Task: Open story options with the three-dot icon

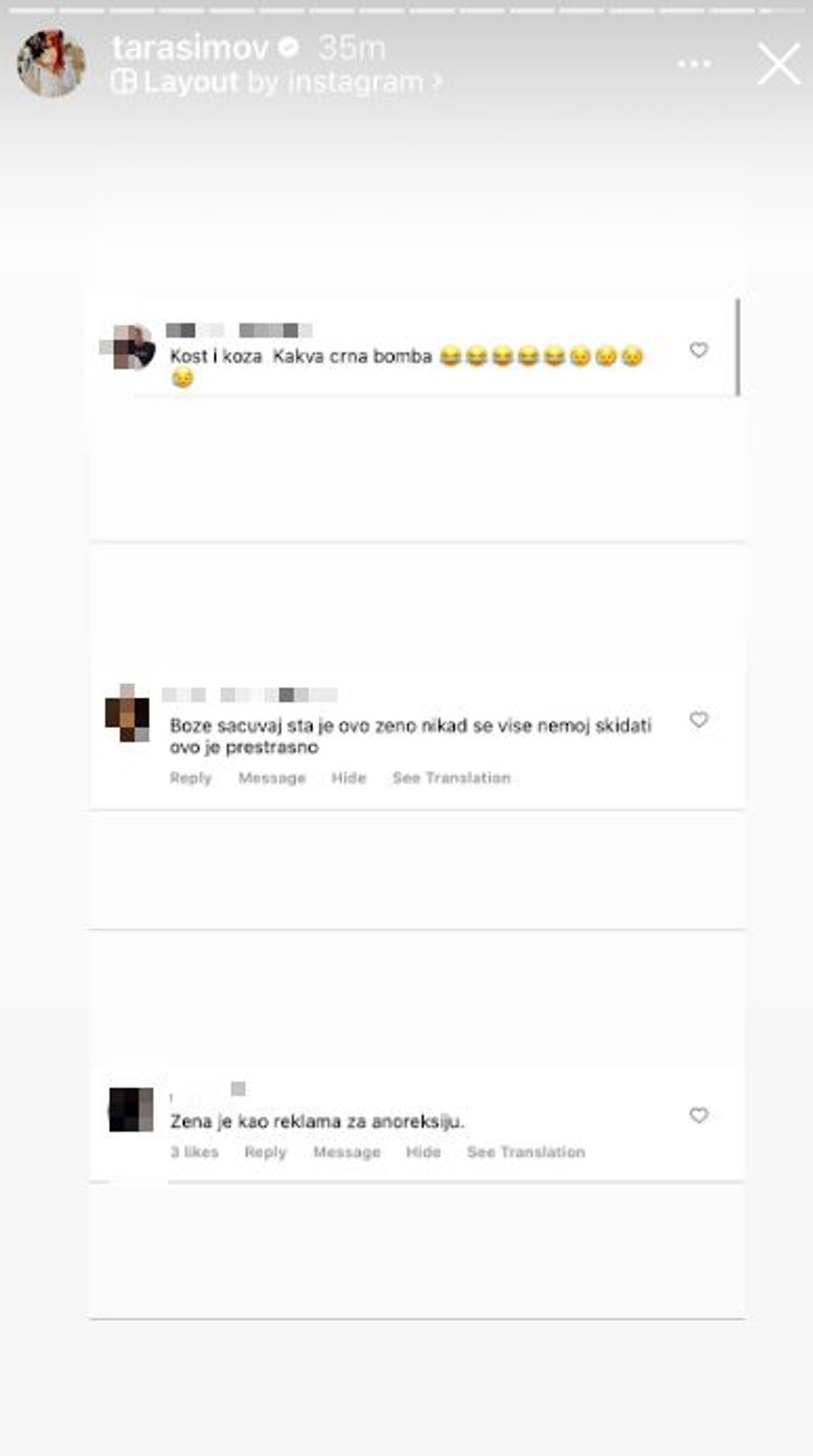Action: point(695,62)
